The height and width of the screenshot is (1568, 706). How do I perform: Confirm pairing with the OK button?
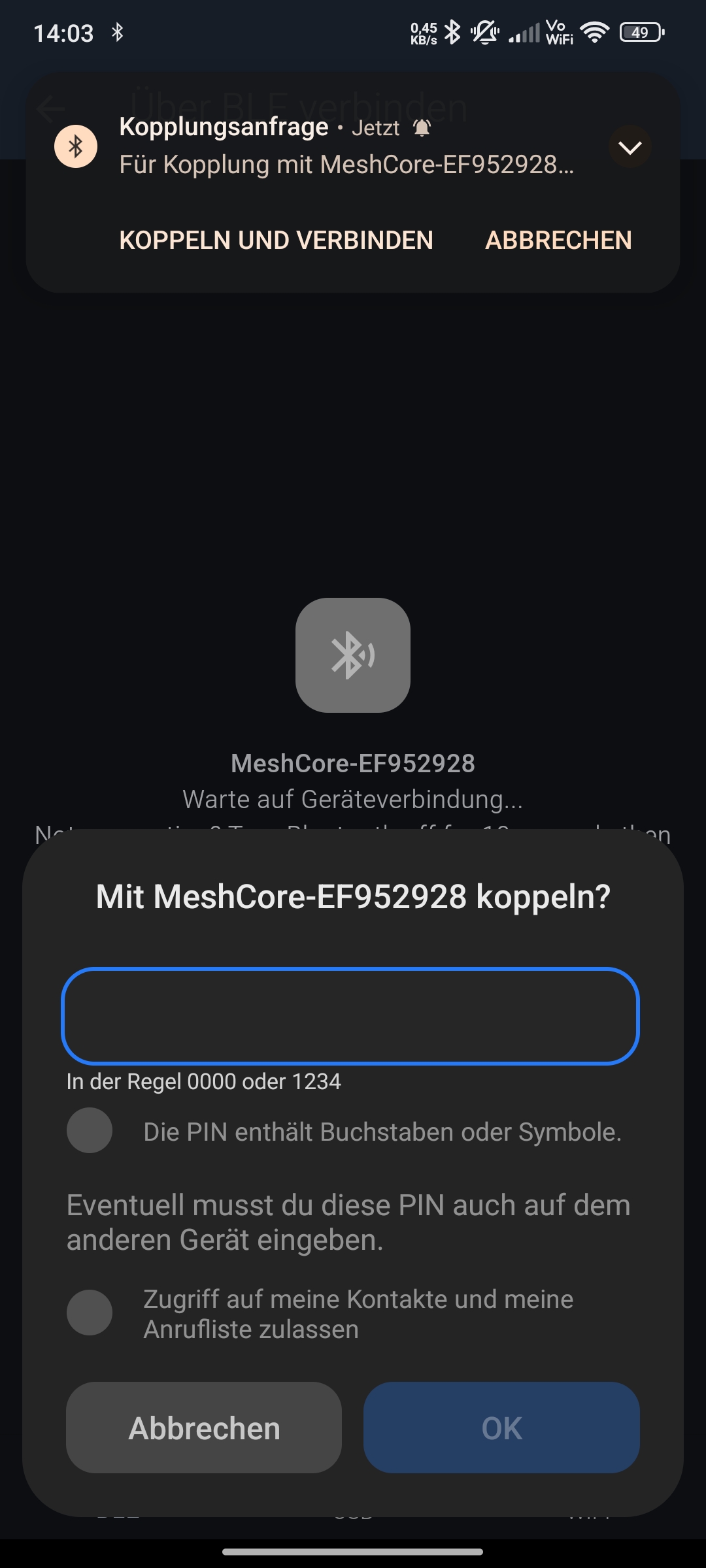501,1428
